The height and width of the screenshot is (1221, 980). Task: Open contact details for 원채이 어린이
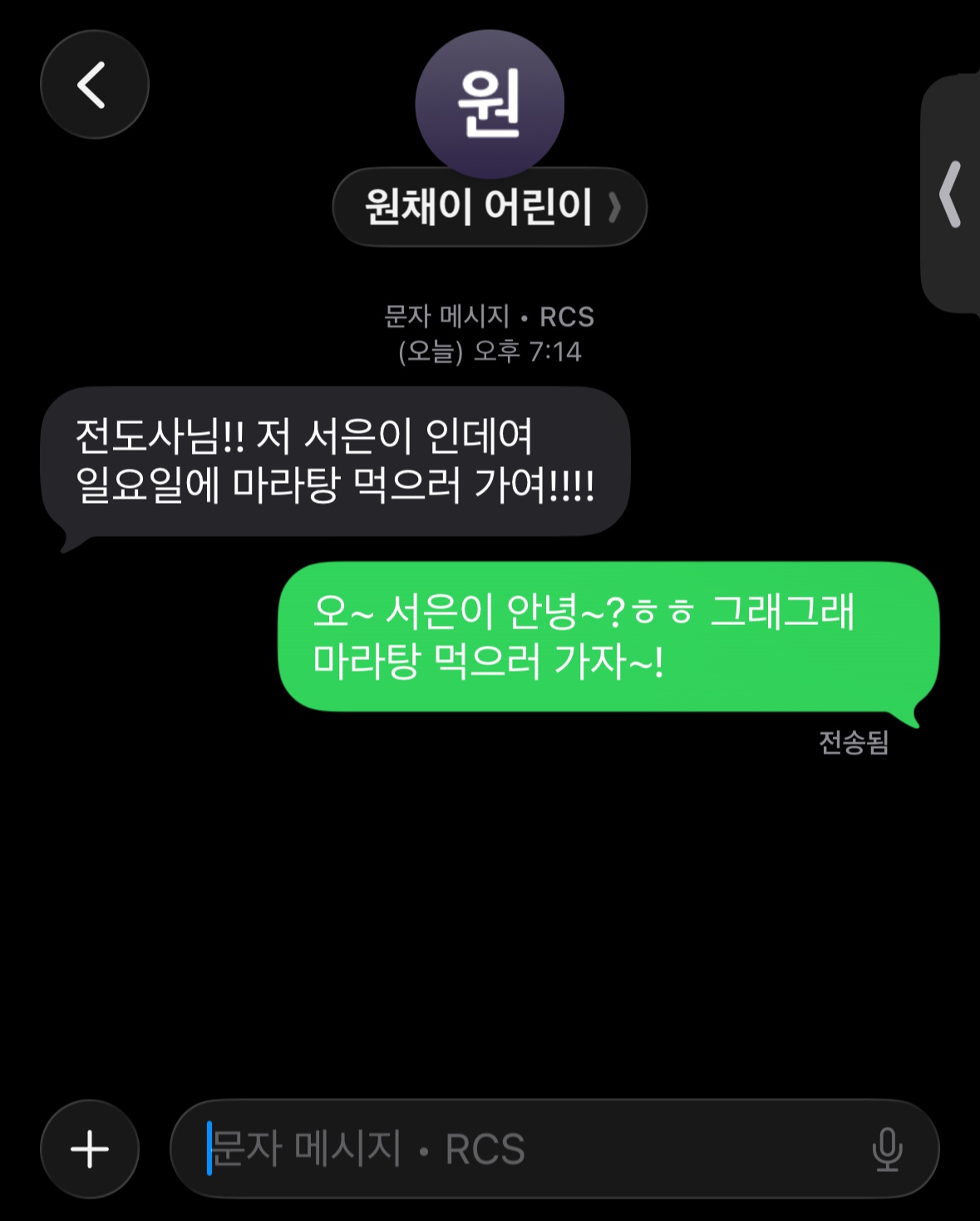click(x=490, y=207)
